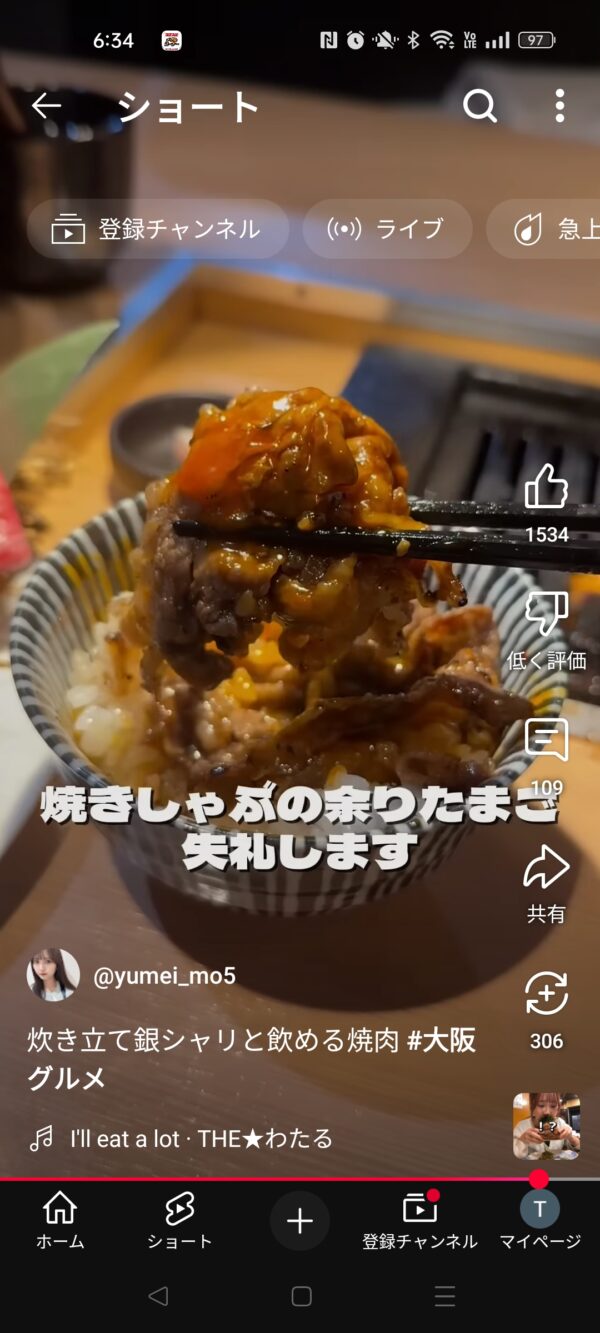Share this Short via 共有
This screenshot has width=600, height=1333.
(546, 868)
